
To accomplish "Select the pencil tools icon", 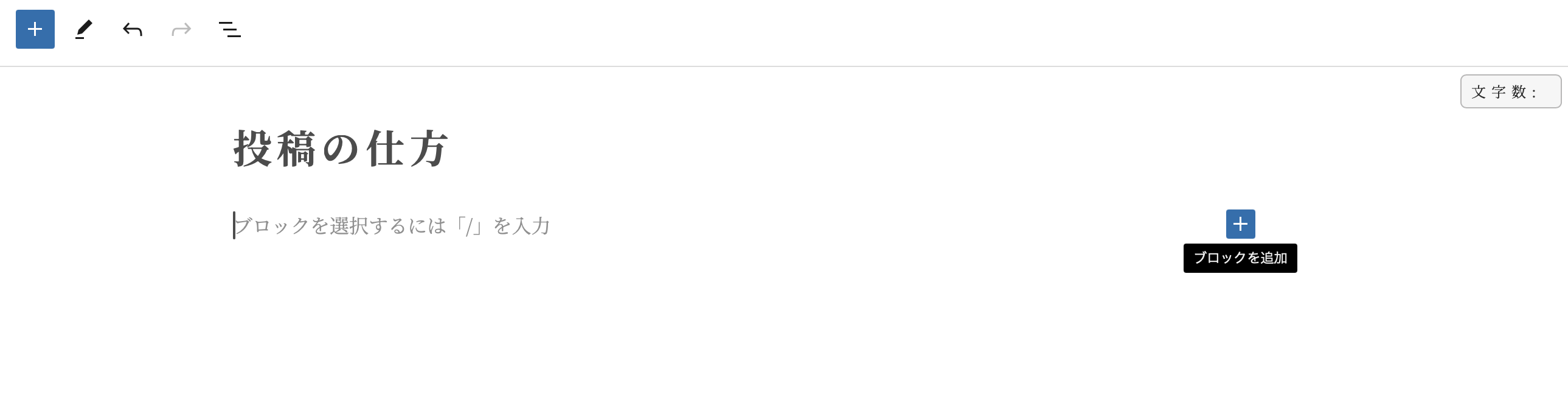I will pyautogui.click(x=84, y=29).
